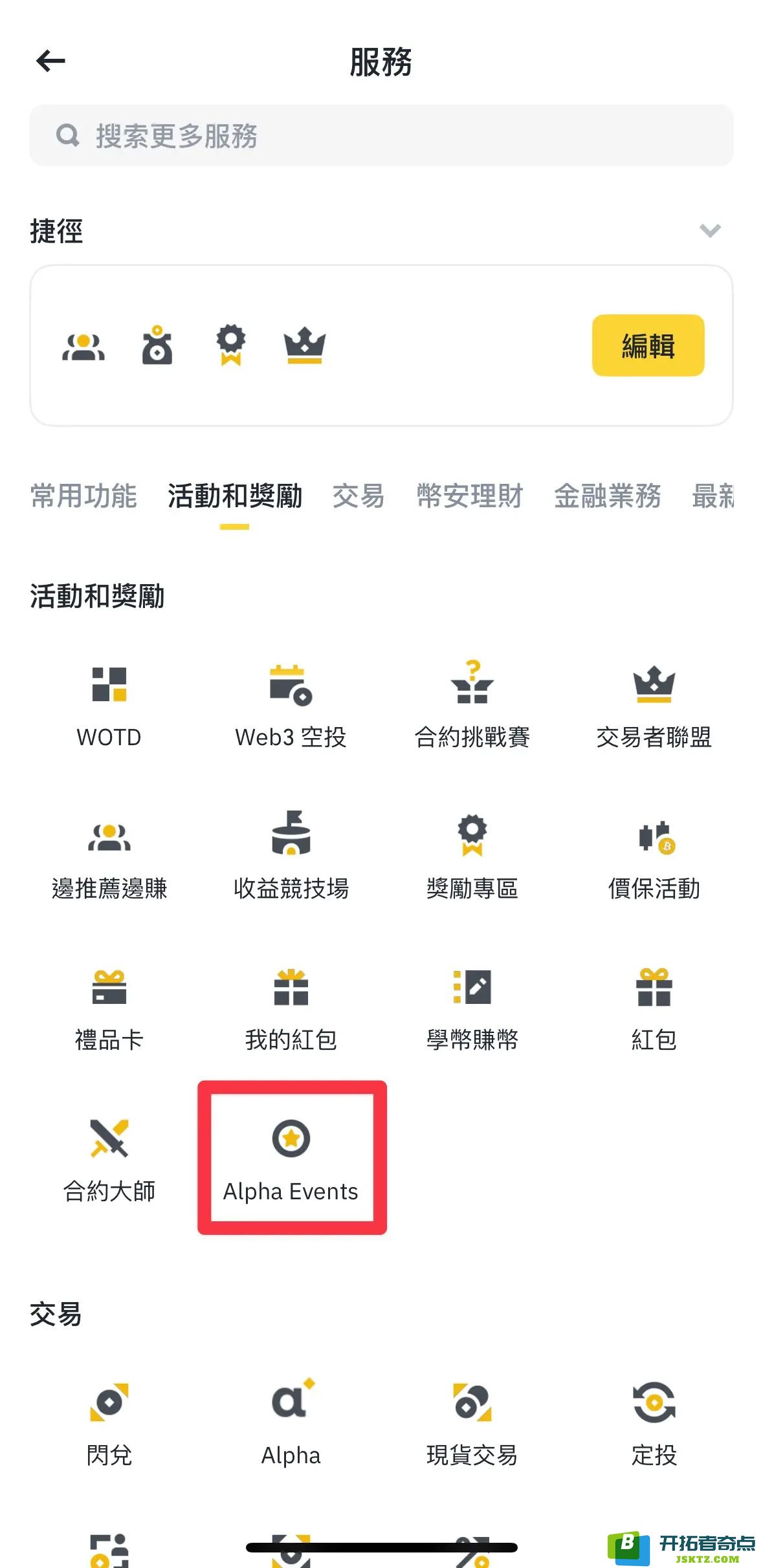This screenshot has width=763, height=1568.
Task: Open 合約大師
Action: pos(109,1159)
